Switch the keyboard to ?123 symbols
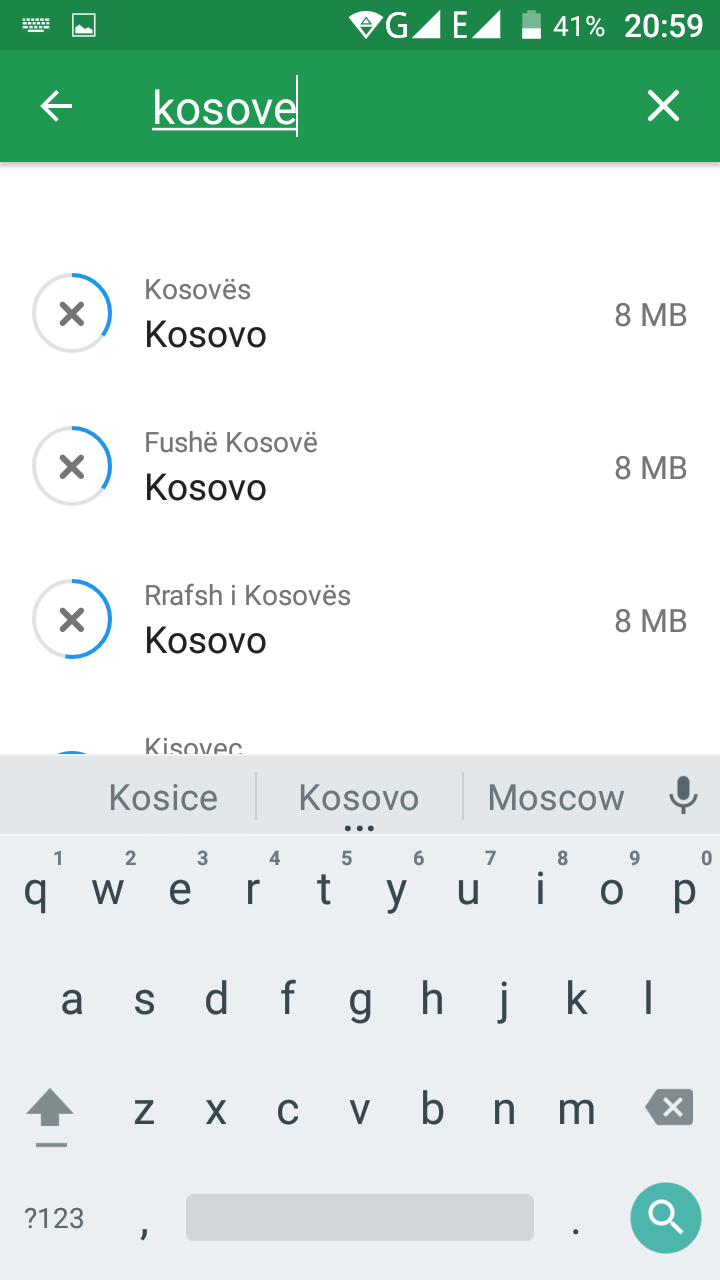Image resolution: width=720 pixels, height=1280 pixels. [x=54, y=1218]
